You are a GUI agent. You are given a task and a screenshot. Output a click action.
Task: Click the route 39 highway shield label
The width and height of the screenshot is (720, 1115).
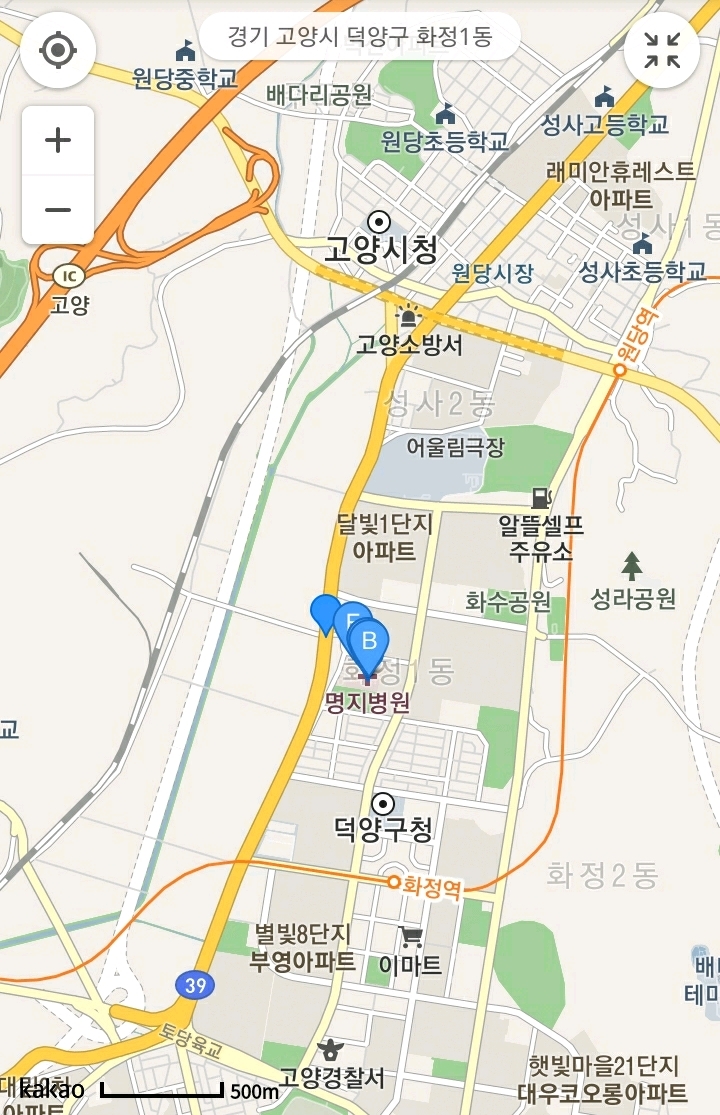click(x=196, y=984)
